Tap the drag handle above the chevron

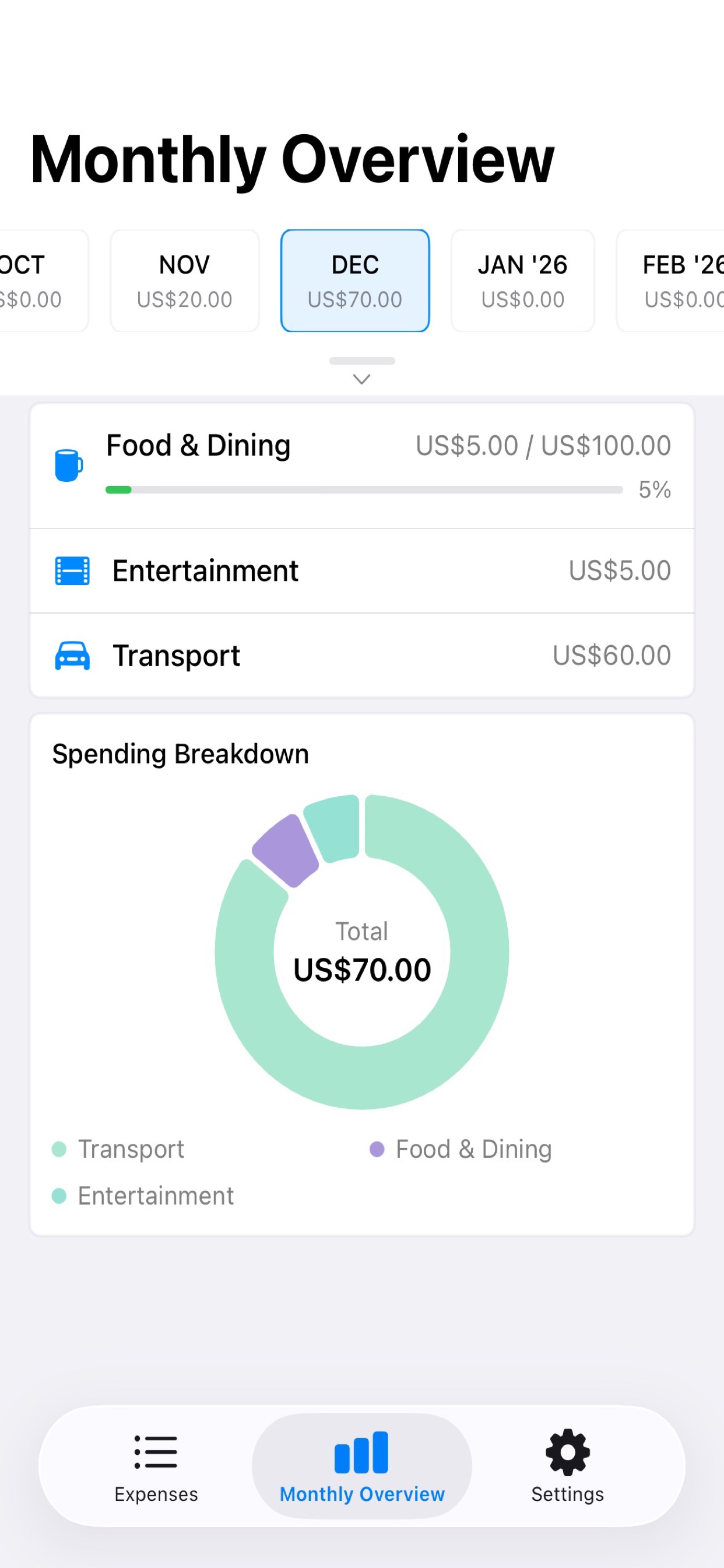point(361,360)
